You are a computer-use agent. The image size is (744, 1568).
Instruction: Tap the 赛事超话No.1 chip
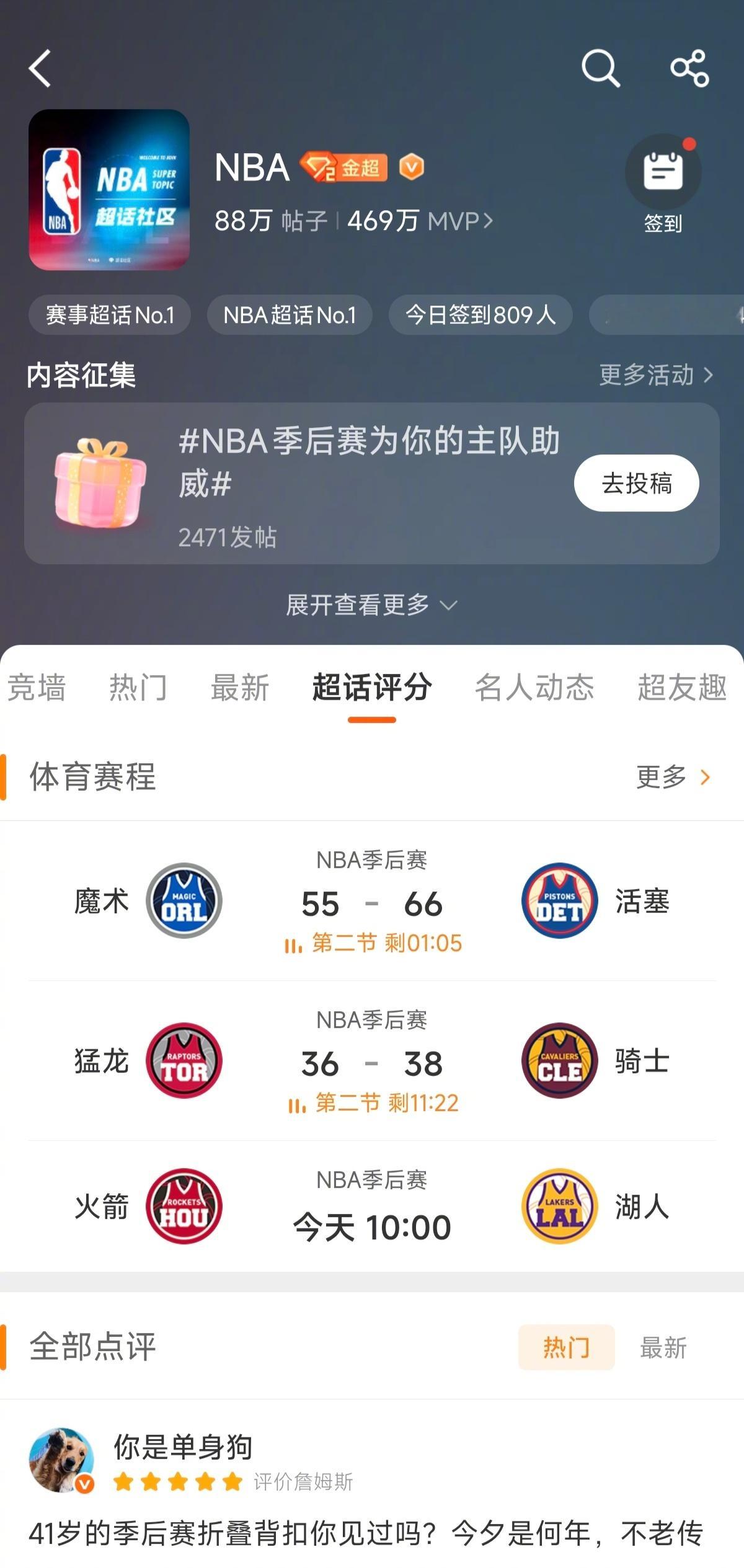[110, 315]
